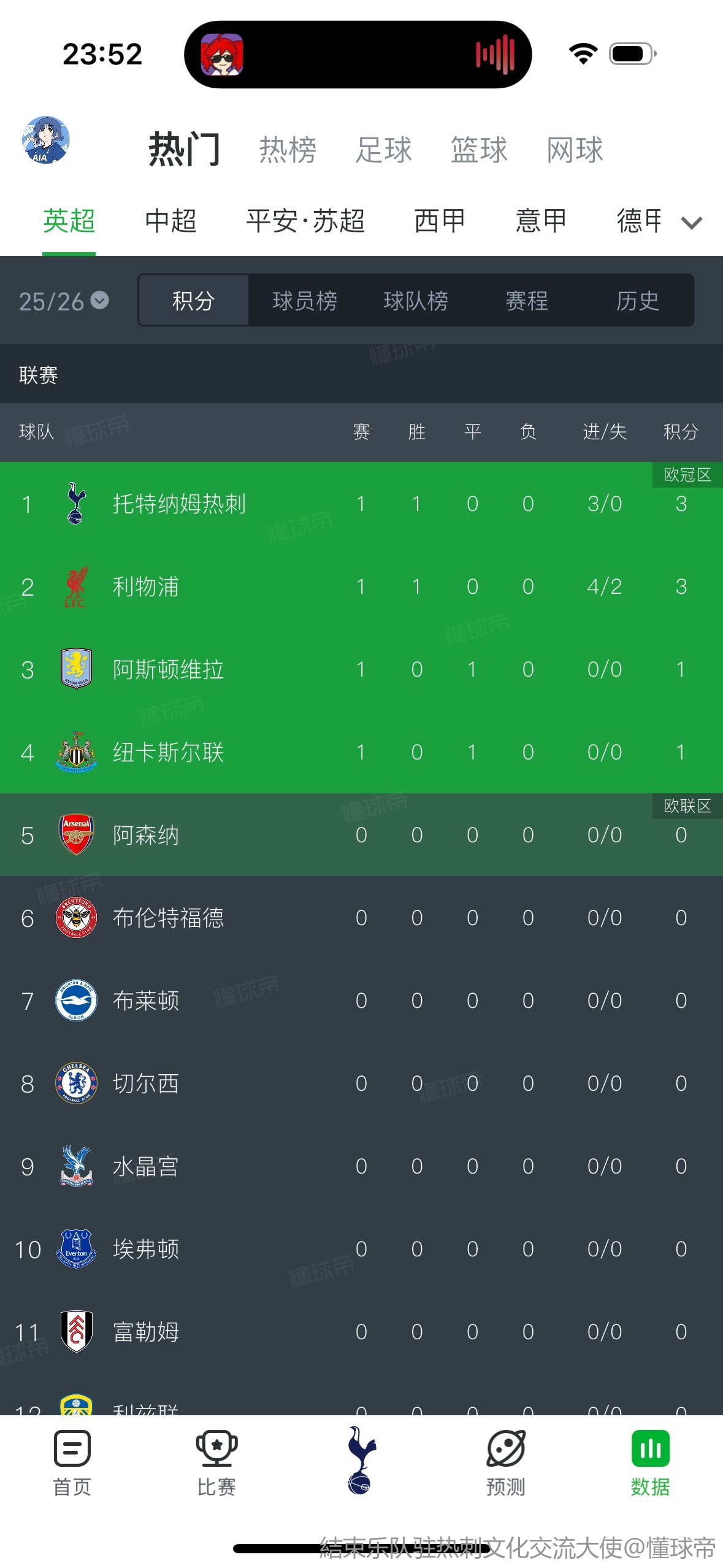723x1568 pixels.
Task: Switch to the 赛程 segment
Action: pyautogui.click(x=527, y=301)
